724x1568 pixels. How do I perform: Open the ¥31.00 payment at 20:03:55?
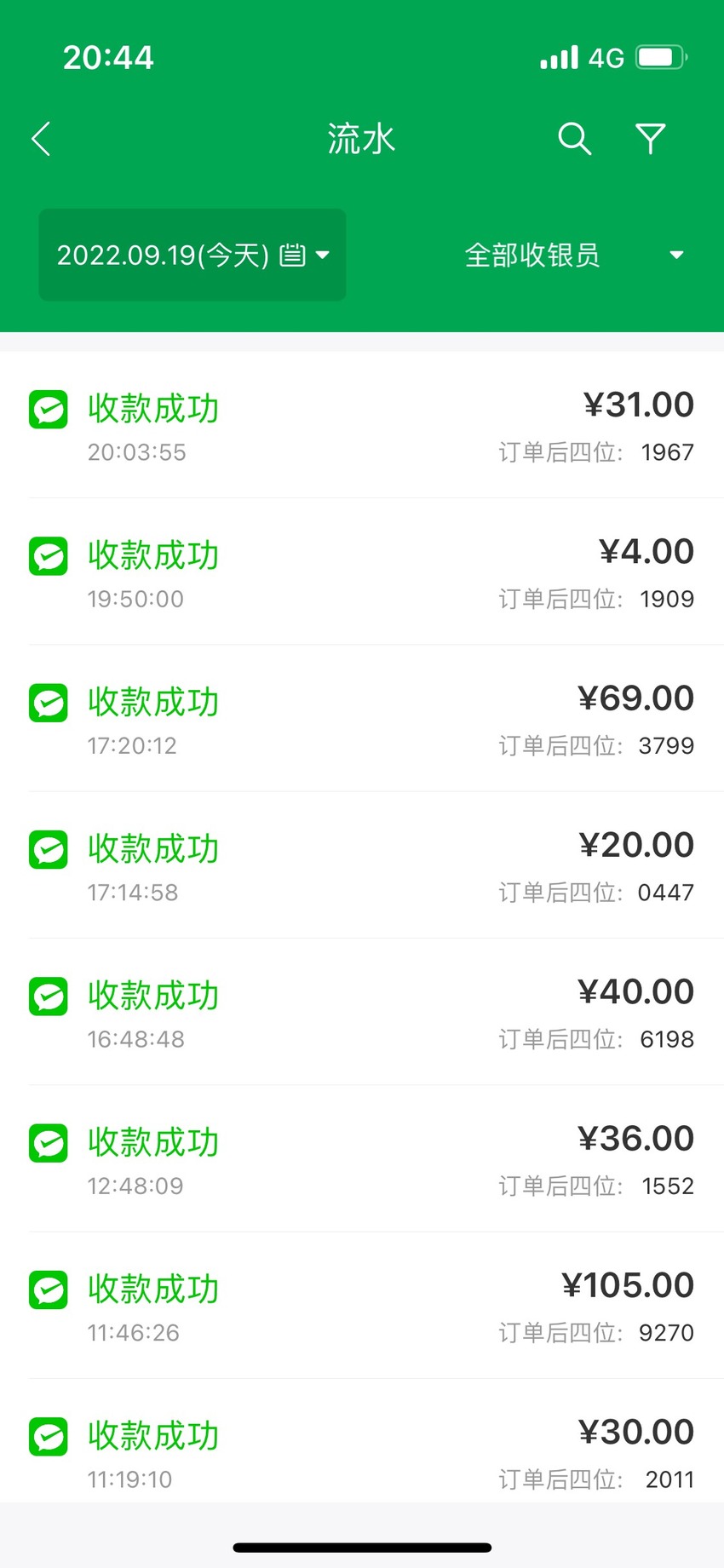tap(362, 425)
